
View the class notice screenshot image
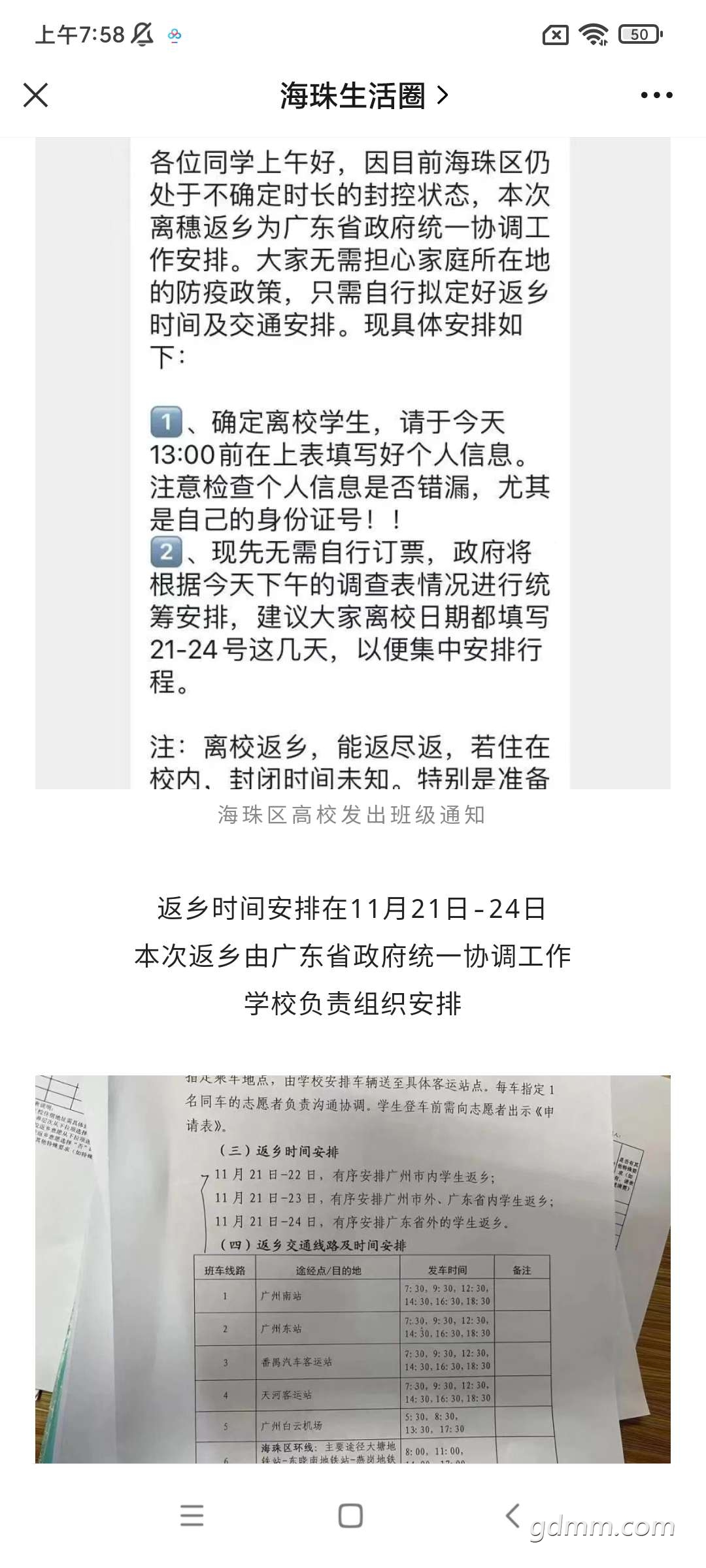353,463
